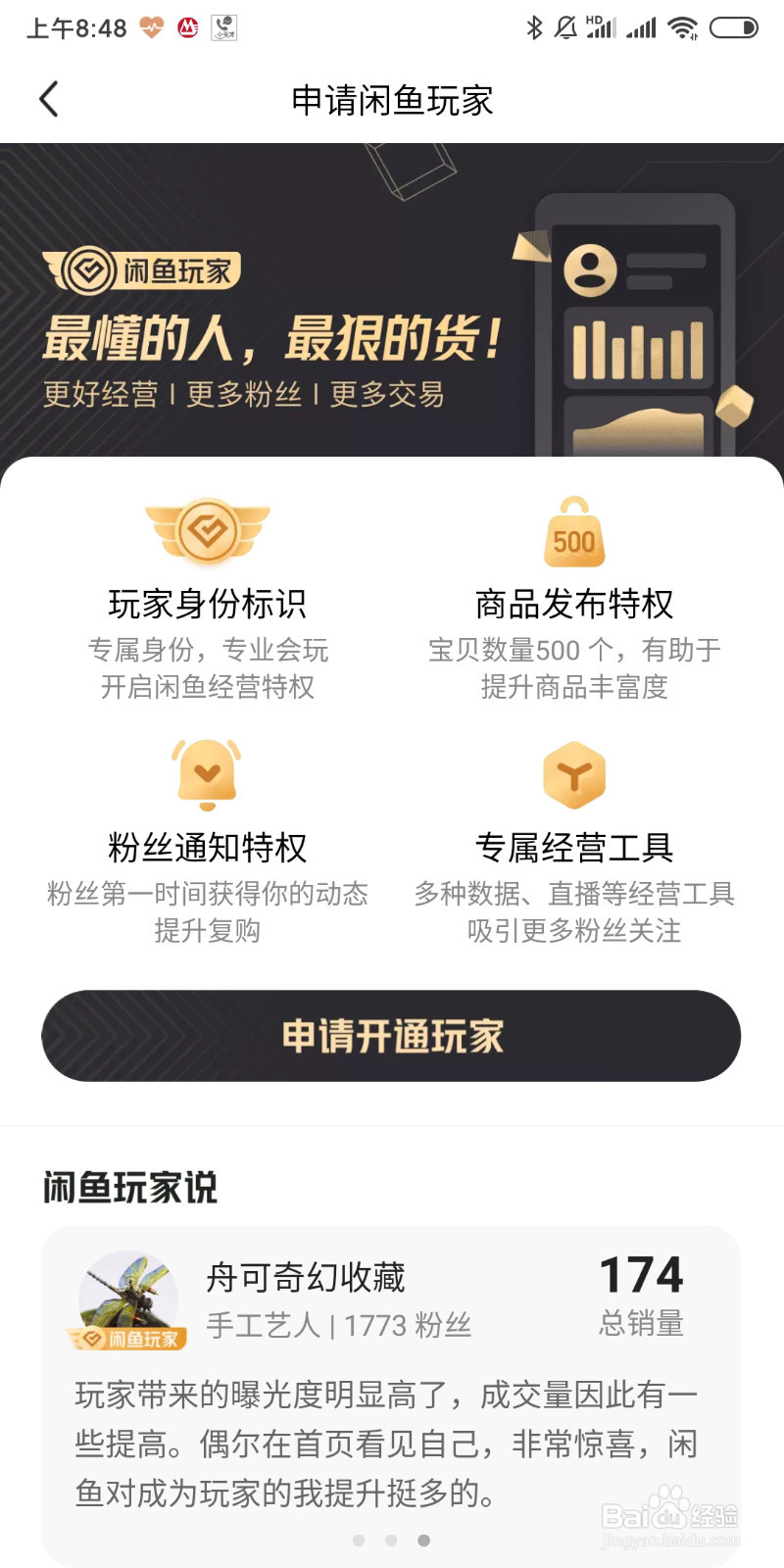Screen dimensions: 784x1568
Task: Tap the 1773 粉丝 fan count
Action: point(405,1325)
